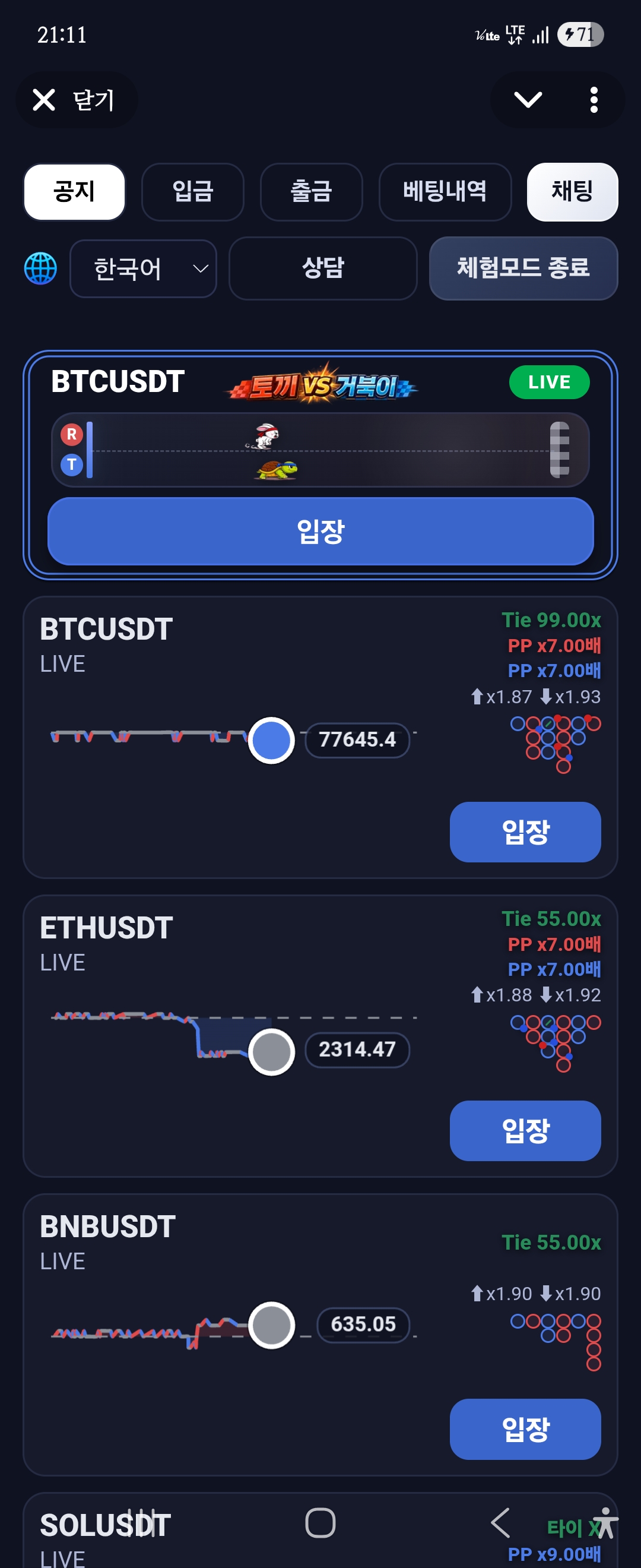Expand the down chevron menu
This screenshot has height=1568, width=641.
pos(527,100)
